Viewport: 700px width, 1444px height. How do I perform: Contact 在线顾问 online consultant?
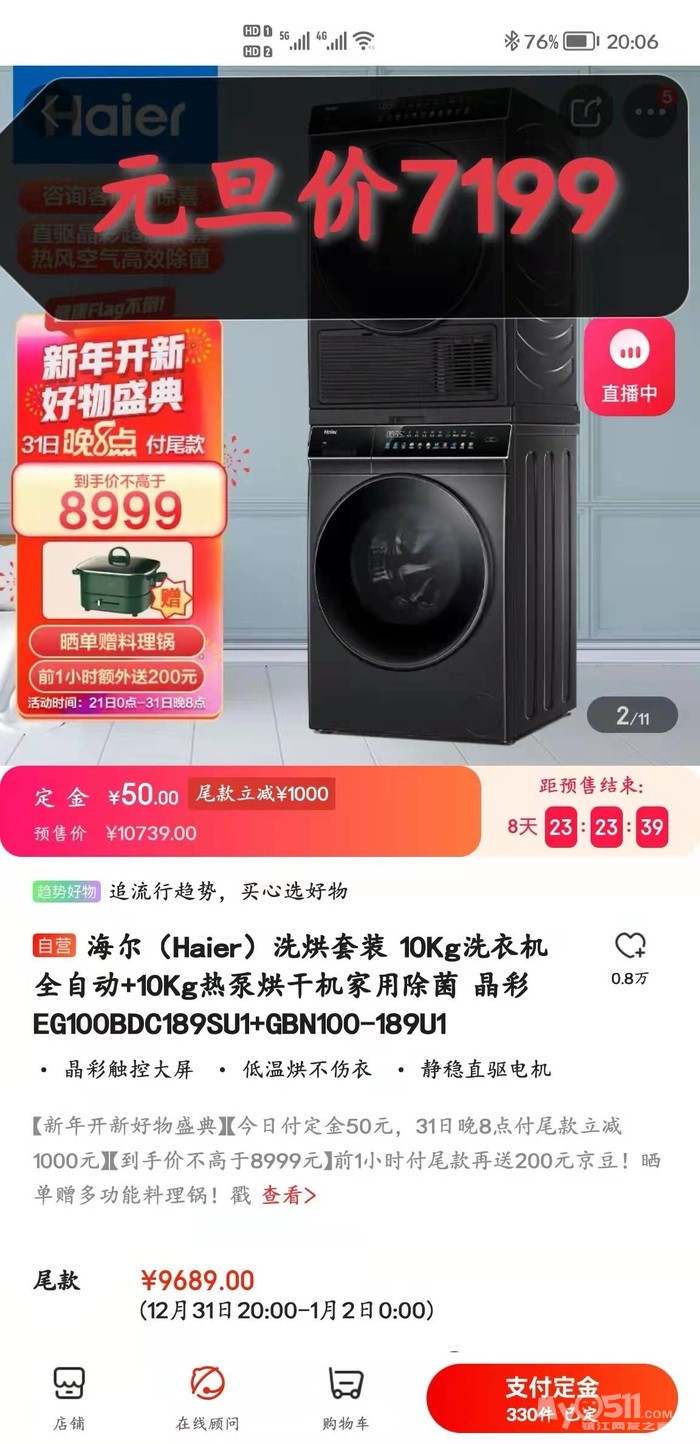click(x=208, y=1397)
